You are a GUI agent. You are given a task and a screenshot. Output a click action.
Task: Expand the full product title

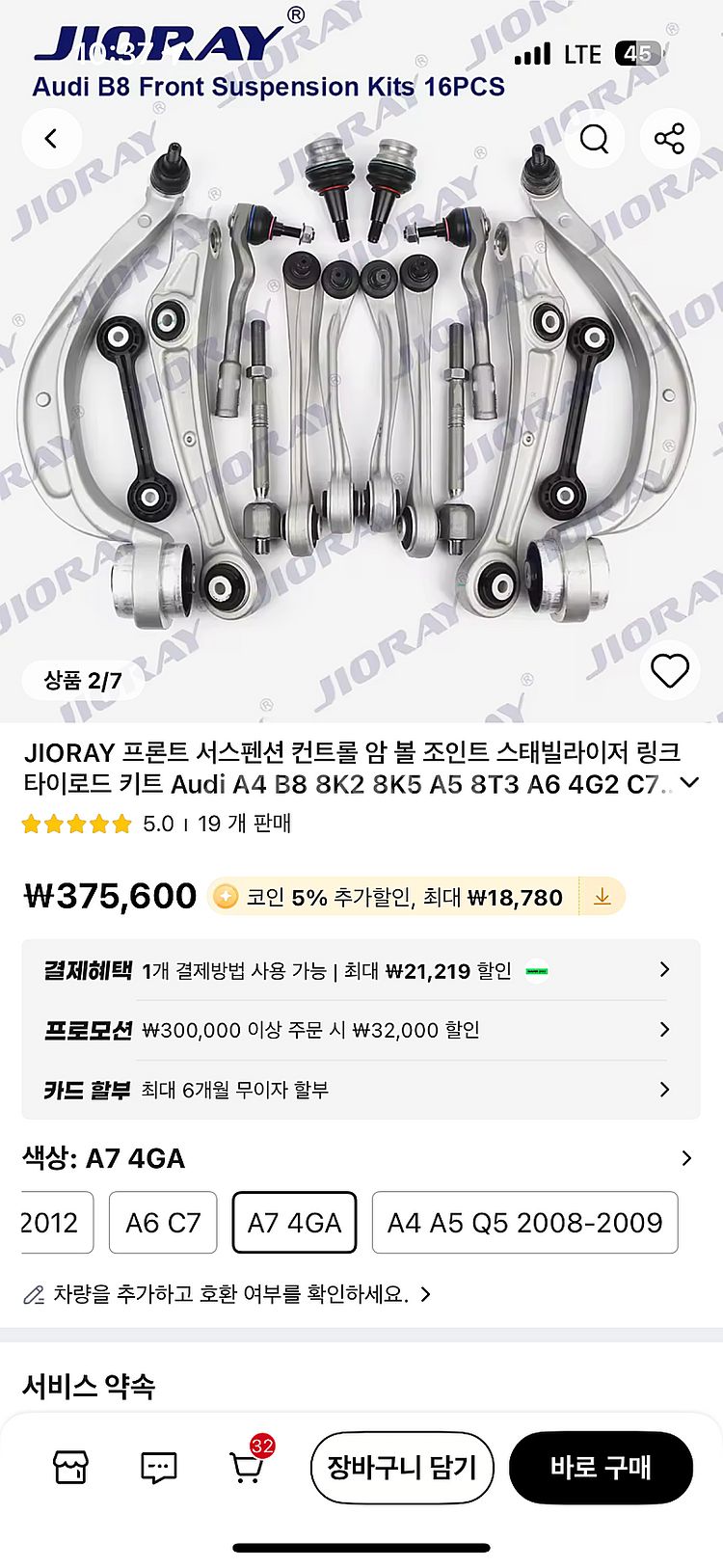pyautogui.click(x=690, y=782)
